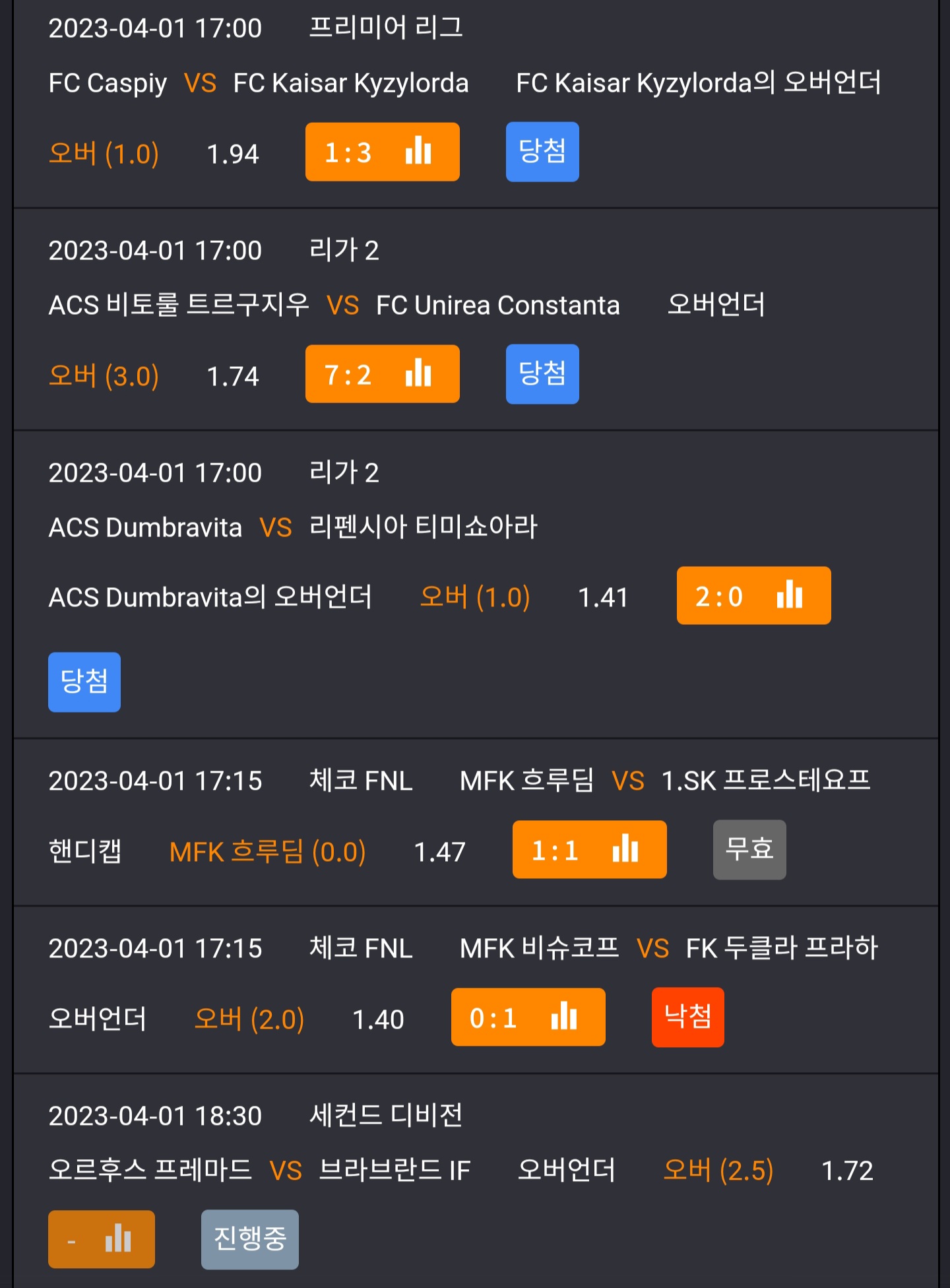Open the 0:1 score for MFK 비슈코프
Image resolution: width=950 pixels, height=1288 pixels.
pyautogui.click(x=528, y=1017)
